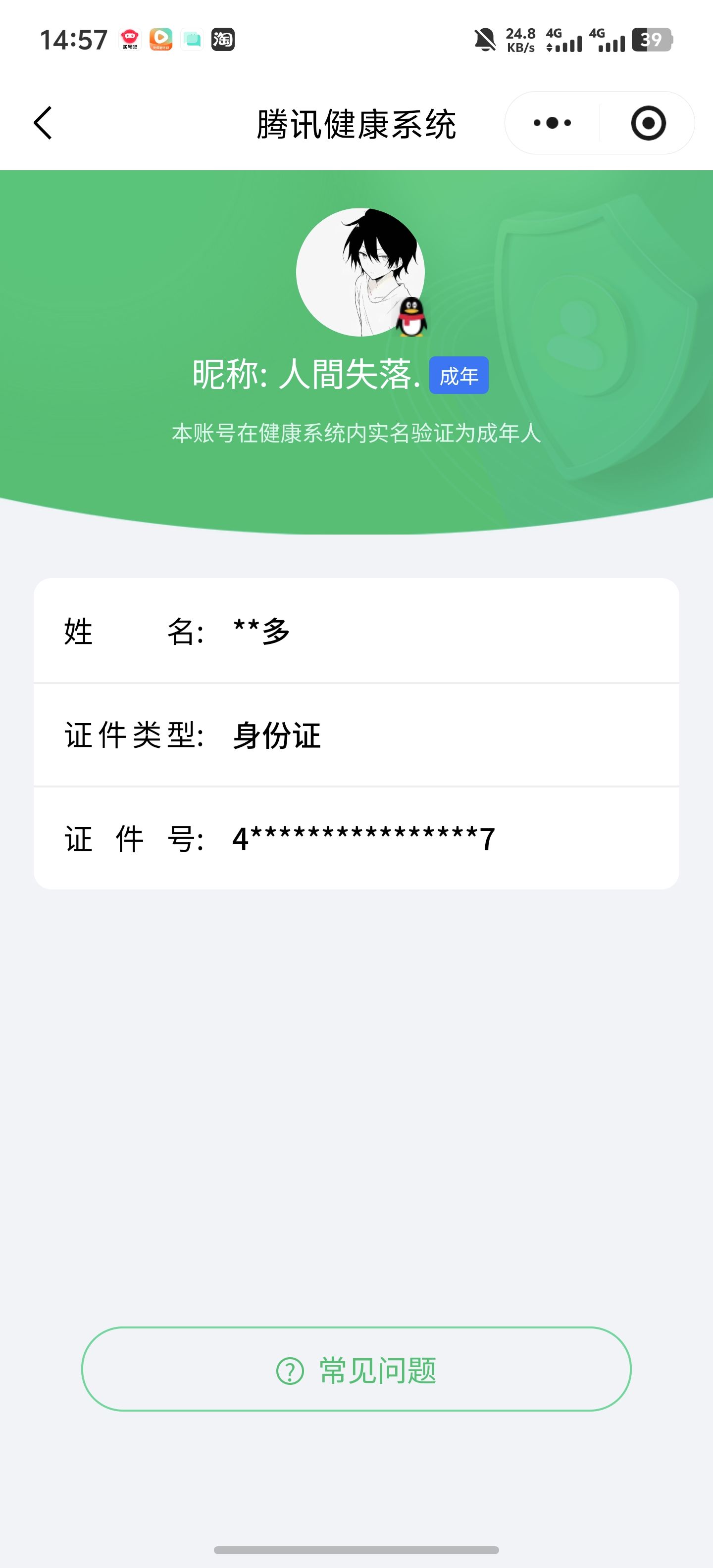713x1568 pixels.
Task: Tap the Taobao icon in the status bar
Action: click(x=223, y=39)
